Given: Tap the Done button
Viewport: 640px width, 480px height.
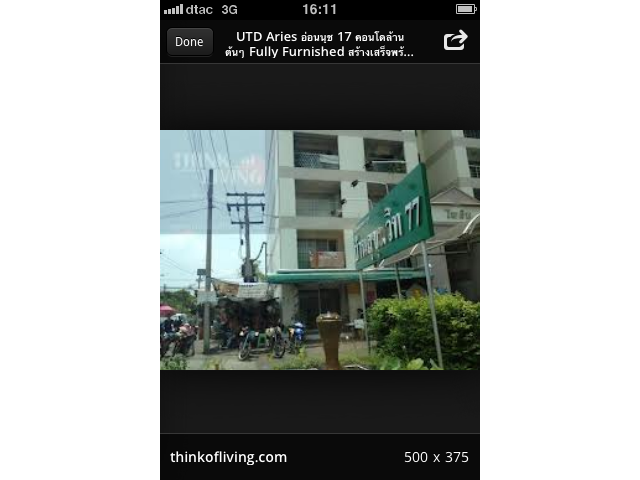Looking at the screenshot, I should point(189,42).
